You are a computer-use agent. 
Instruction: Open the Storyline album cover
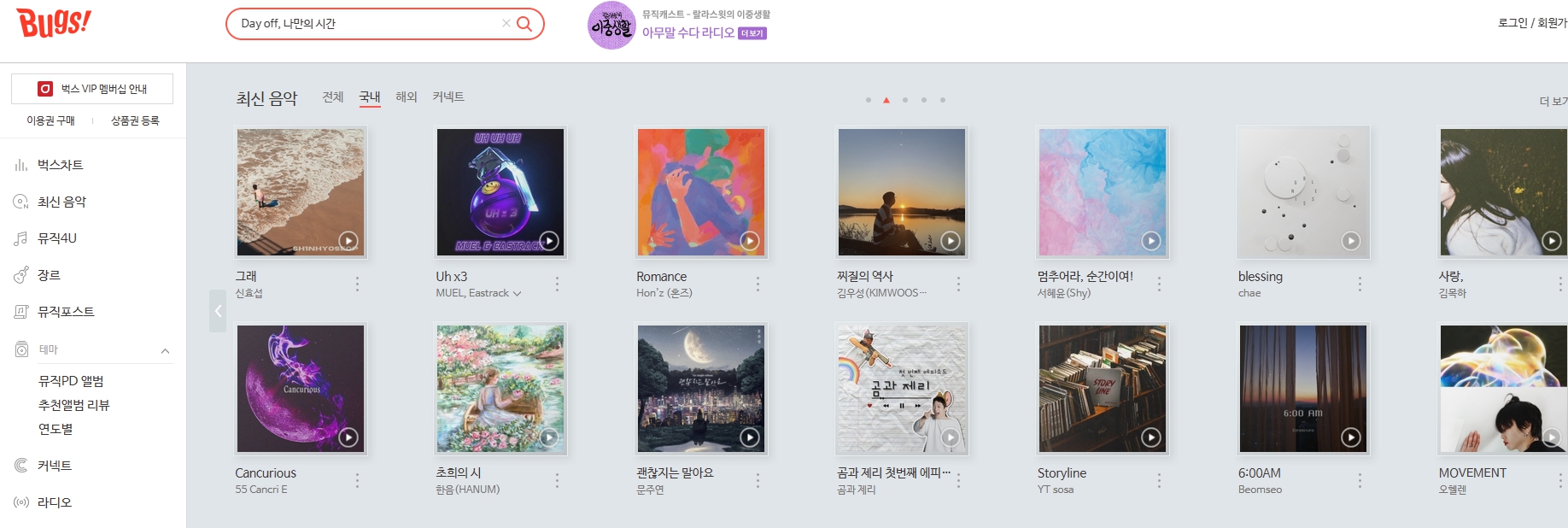[1102, 389]
